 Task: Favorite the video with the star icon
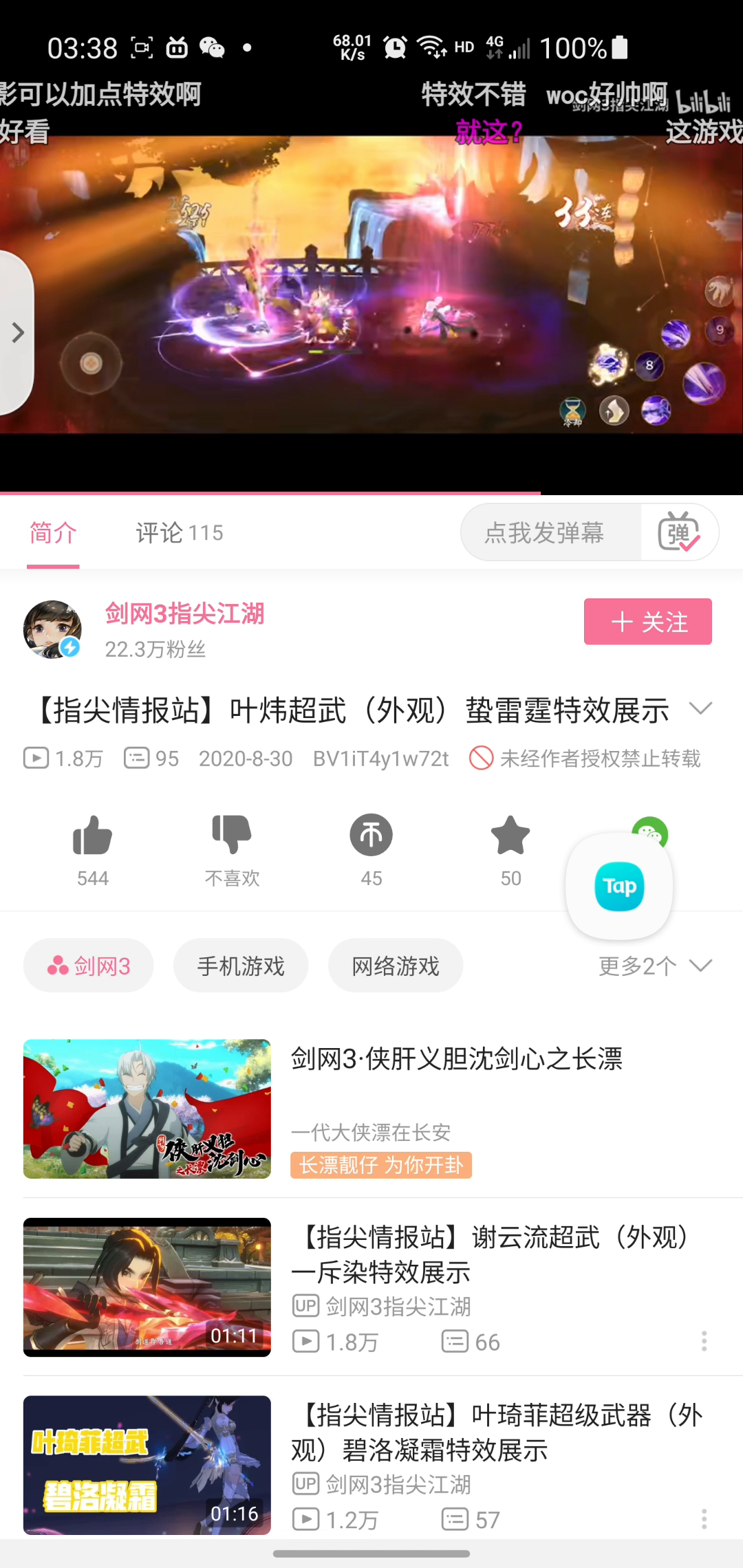pyautogui.click(x=510, y=836)
